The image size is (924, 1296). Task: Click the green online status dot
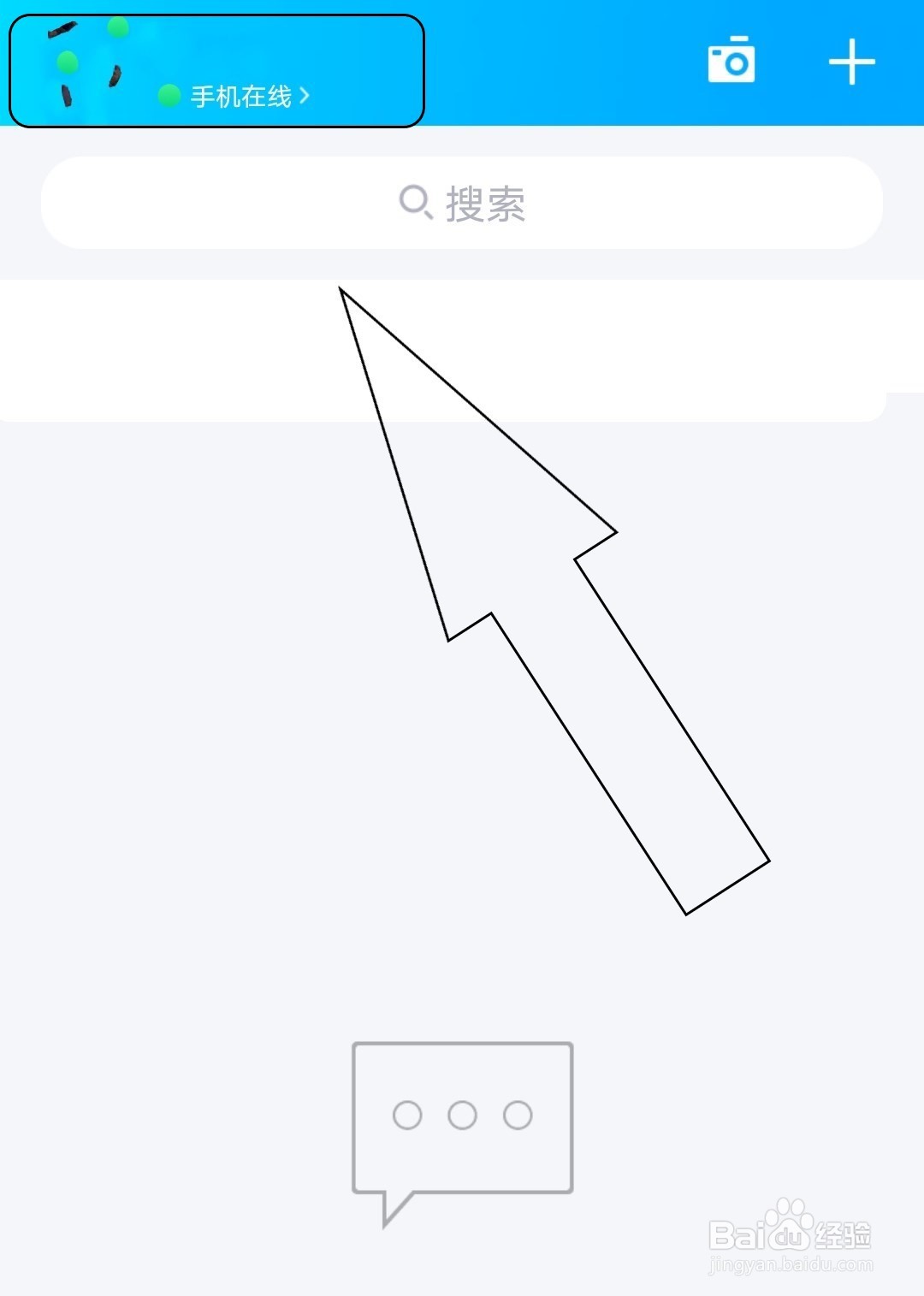coord(169,94)
